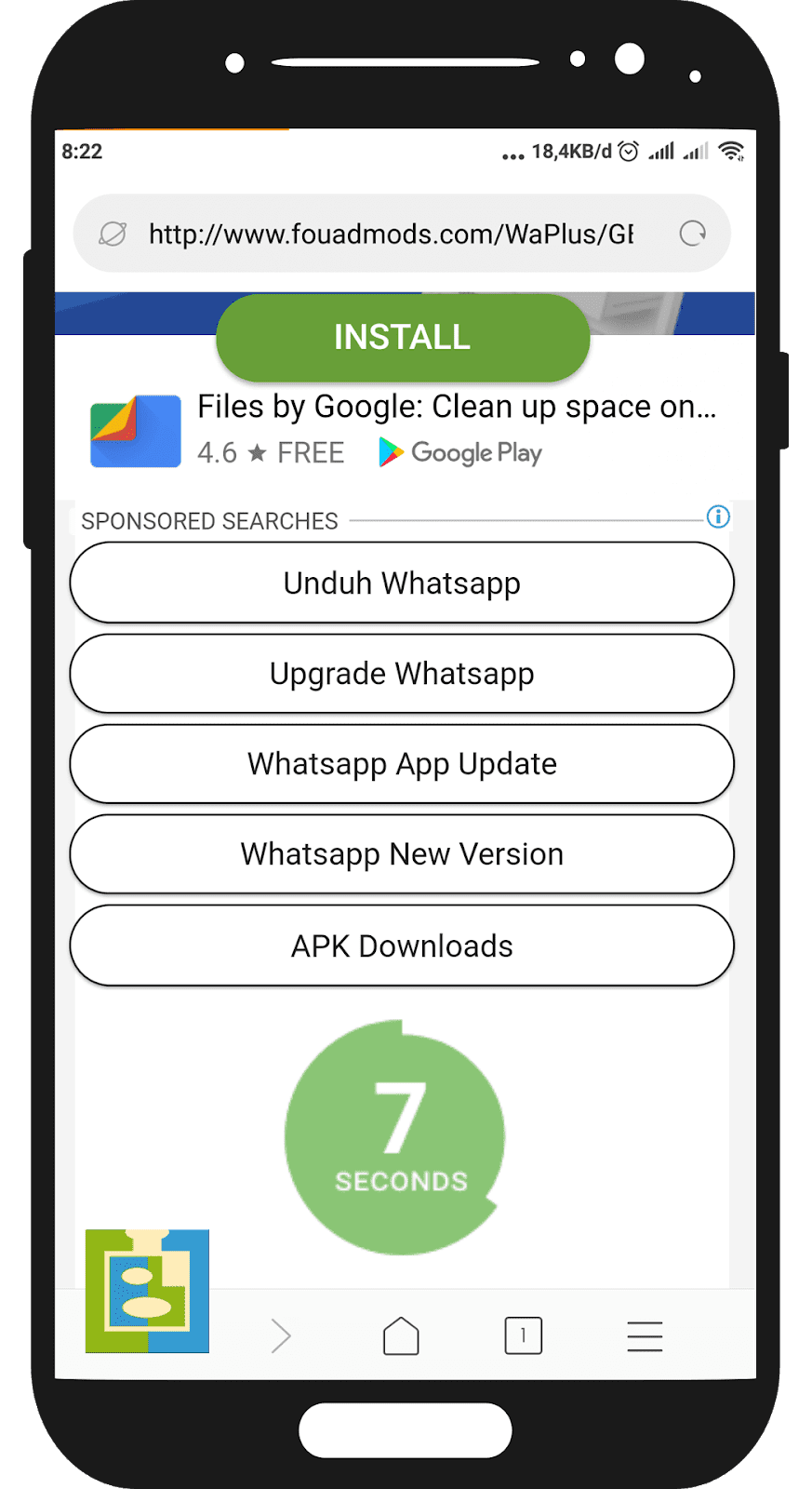Choose Whatsapp New Version
The width and height of the screenshot is (812, 1489).
402,854
